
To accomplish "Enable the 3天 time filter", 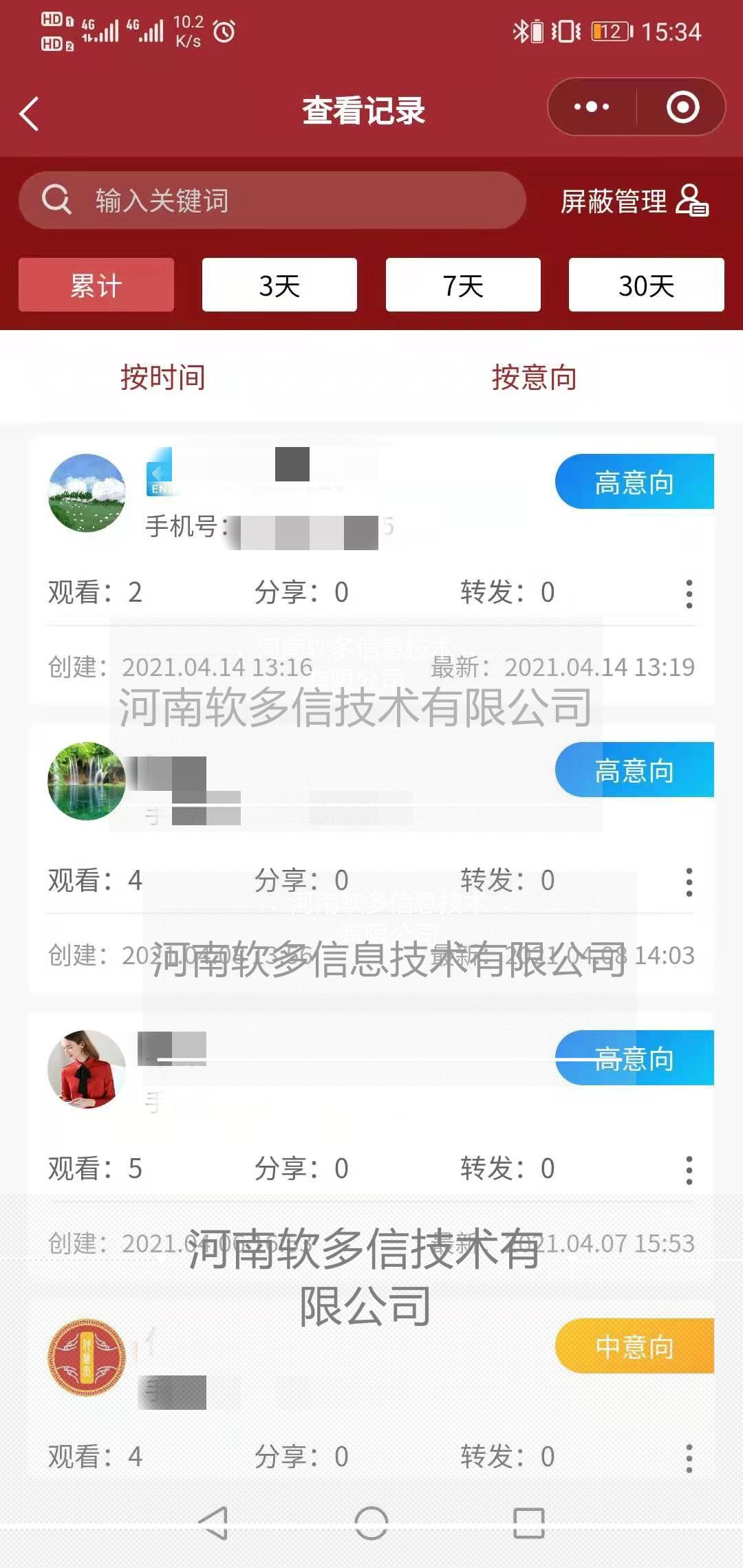I will pos(279,285).
